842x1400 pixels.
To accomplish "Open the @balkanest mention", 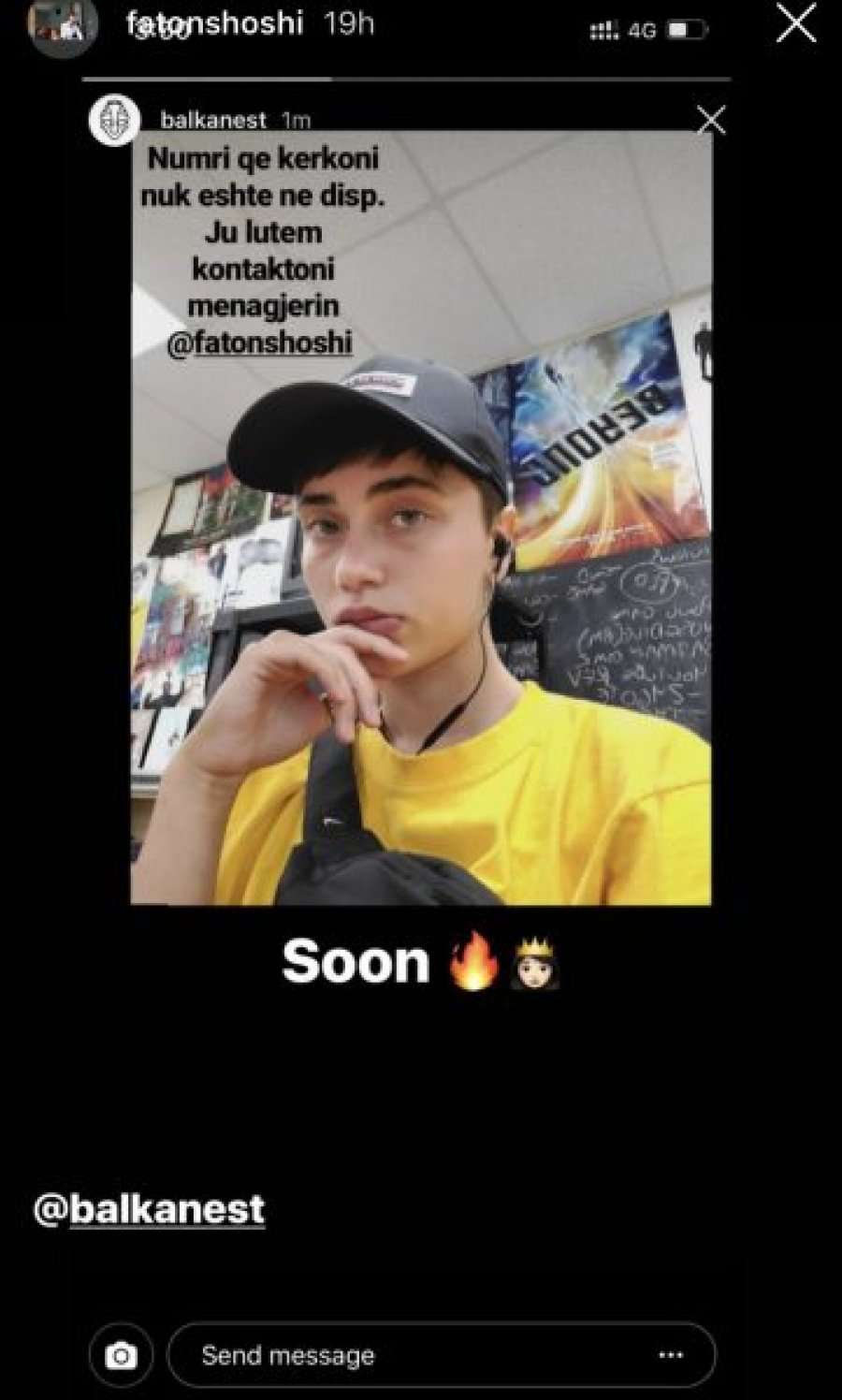I will tap(150, 1209).
